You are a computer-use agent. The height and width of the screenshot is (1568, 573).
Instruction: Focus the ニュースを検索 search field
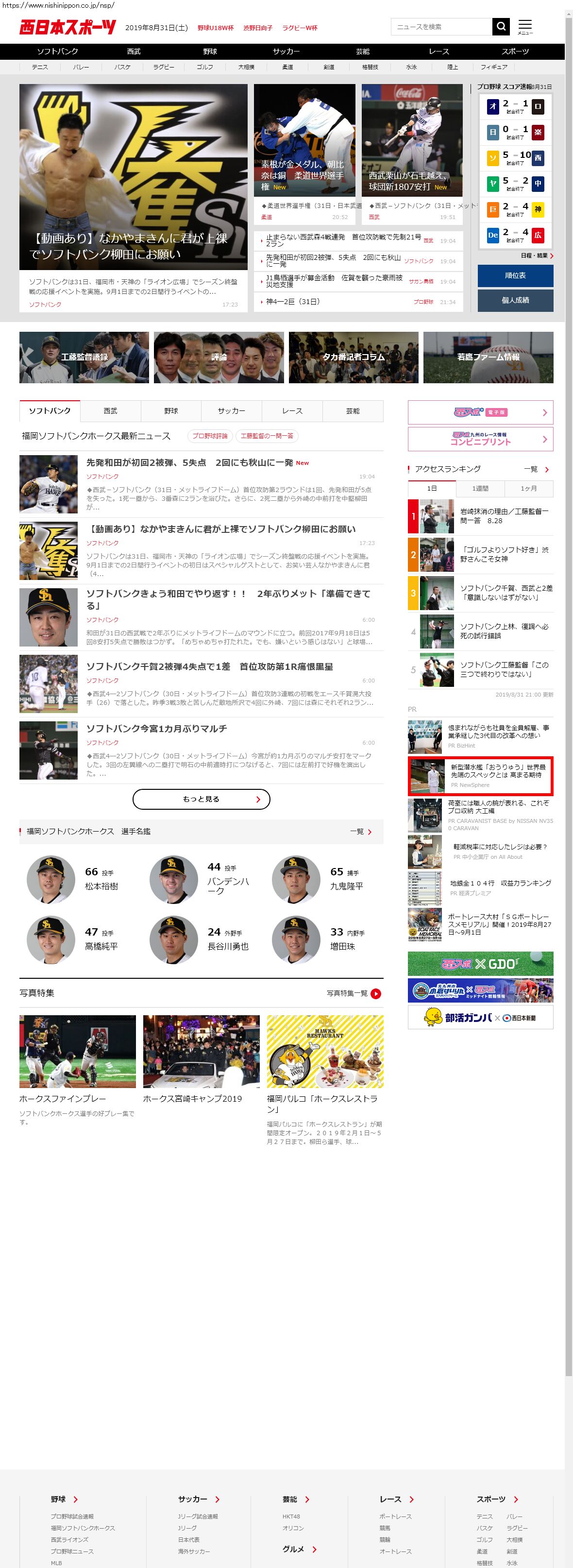tap(441, 27)
